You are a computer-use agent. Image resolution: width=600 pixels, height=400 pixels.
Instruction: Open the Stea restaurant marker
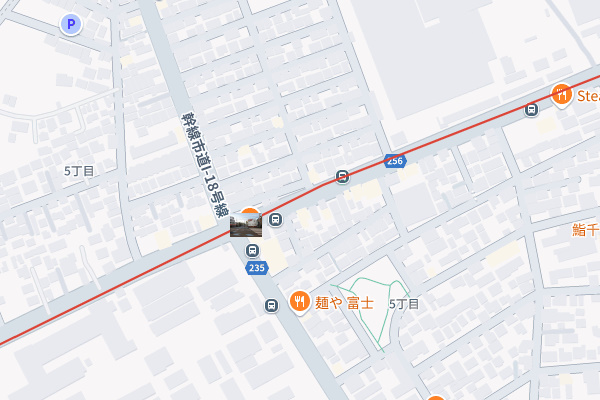click(561, 94)
